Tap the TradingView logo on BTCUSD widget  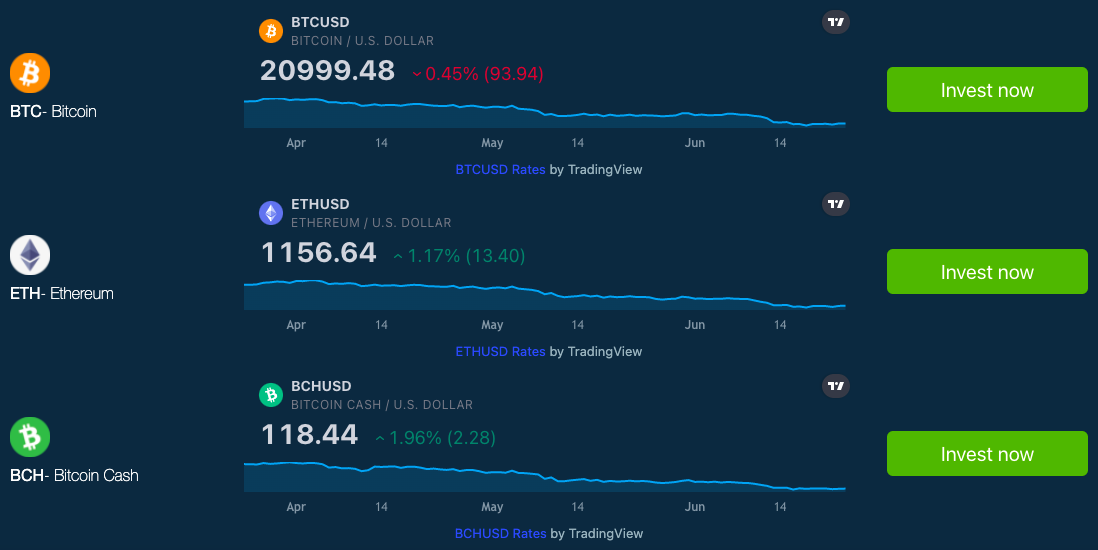tap(836, 22)
